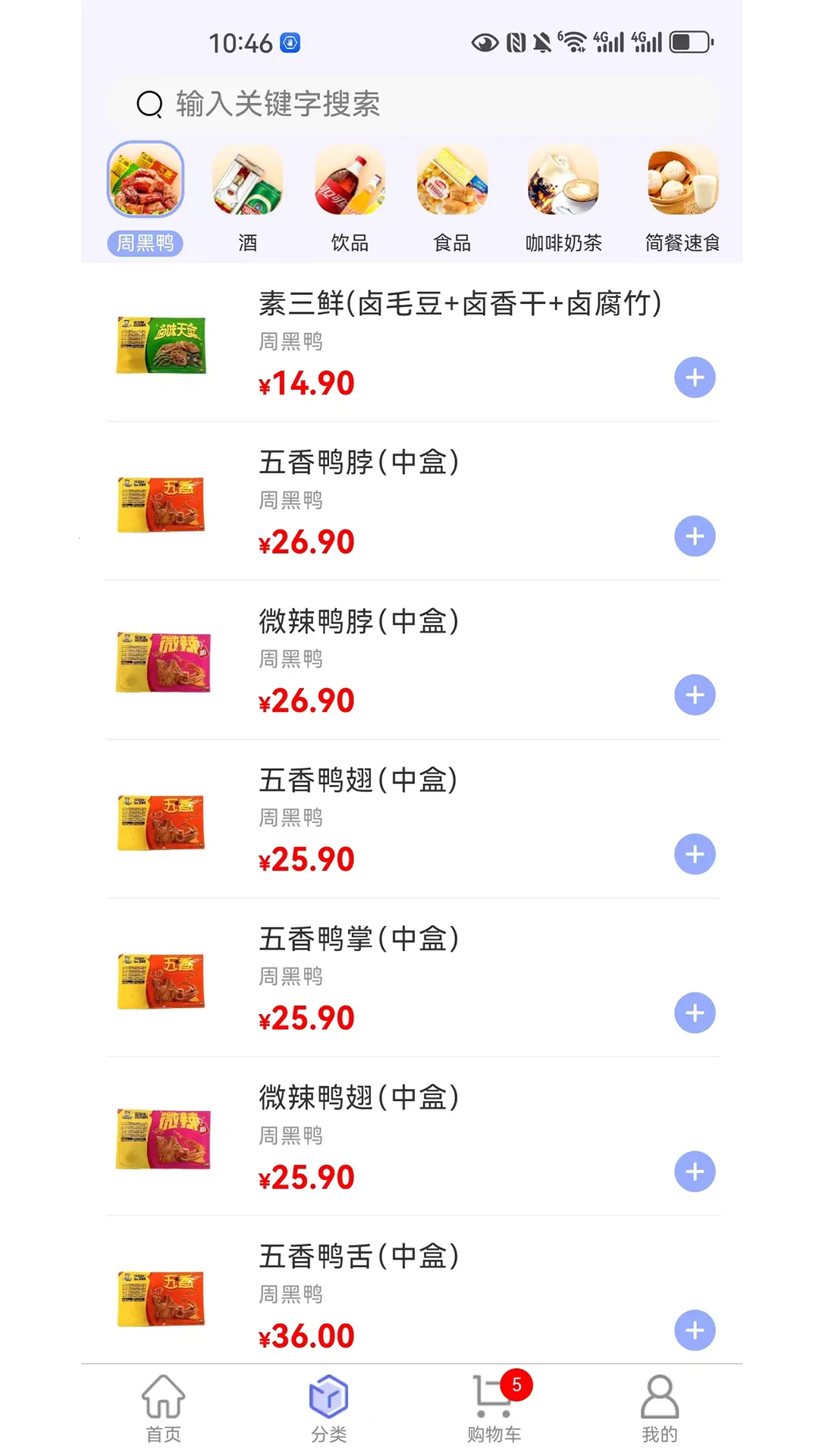Open the 购物车 tab
This screenshot has height=1456, width=819.
(x=494, y=1408)
